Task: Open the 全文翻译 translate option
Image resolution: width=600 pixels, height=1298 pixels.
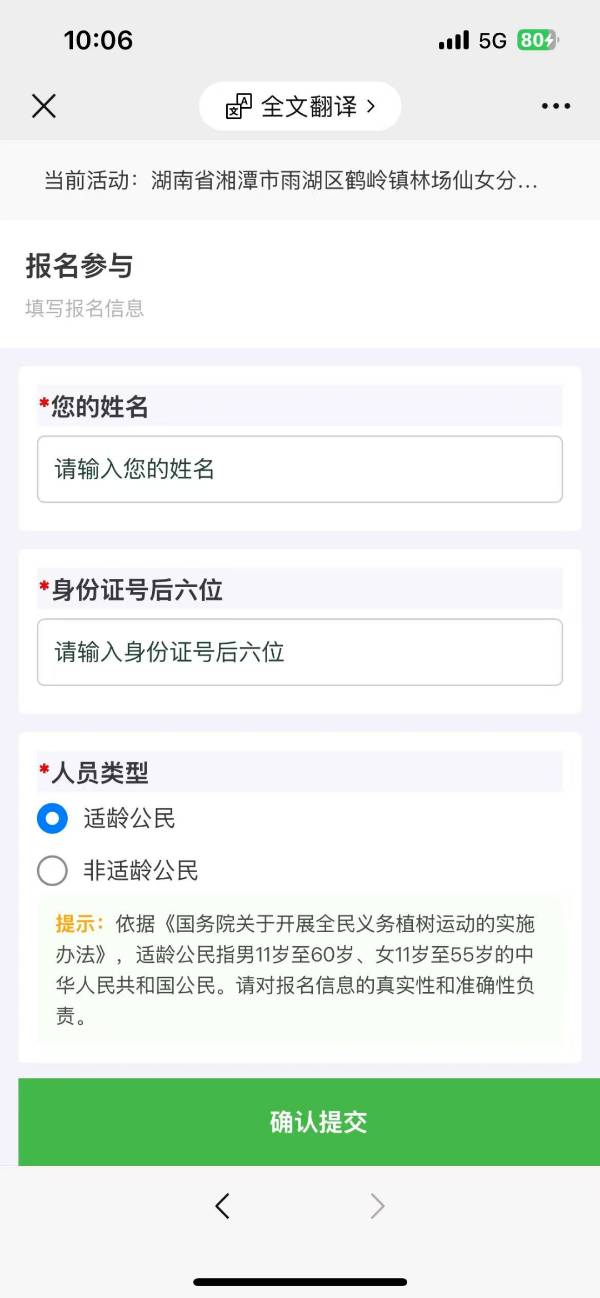Action: pyautogui.click(x=300, y=106)
